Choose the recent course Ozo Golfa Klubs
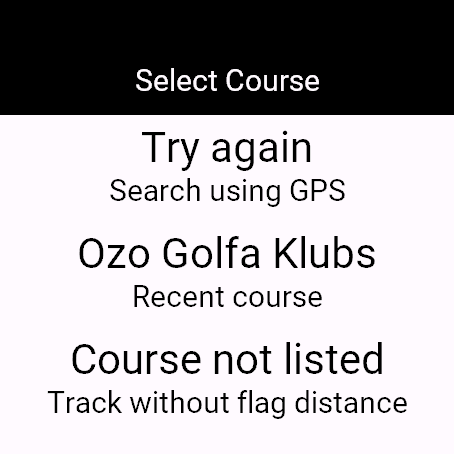Image resolution: width=454 pixels, height=454 pixels. [x=227, y=273]
